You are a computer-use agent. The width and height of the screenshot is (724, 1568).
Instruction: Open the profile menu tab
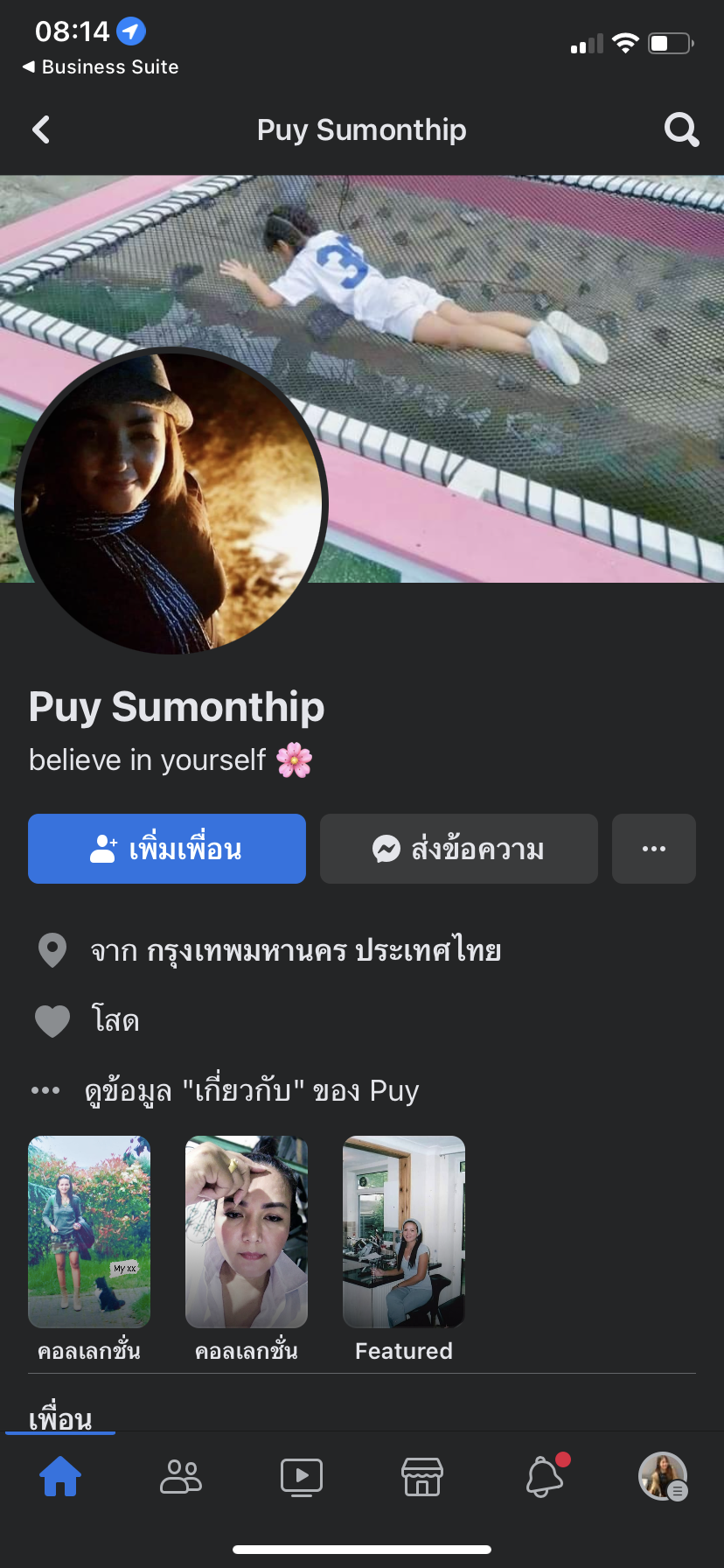pos(663,1477)
